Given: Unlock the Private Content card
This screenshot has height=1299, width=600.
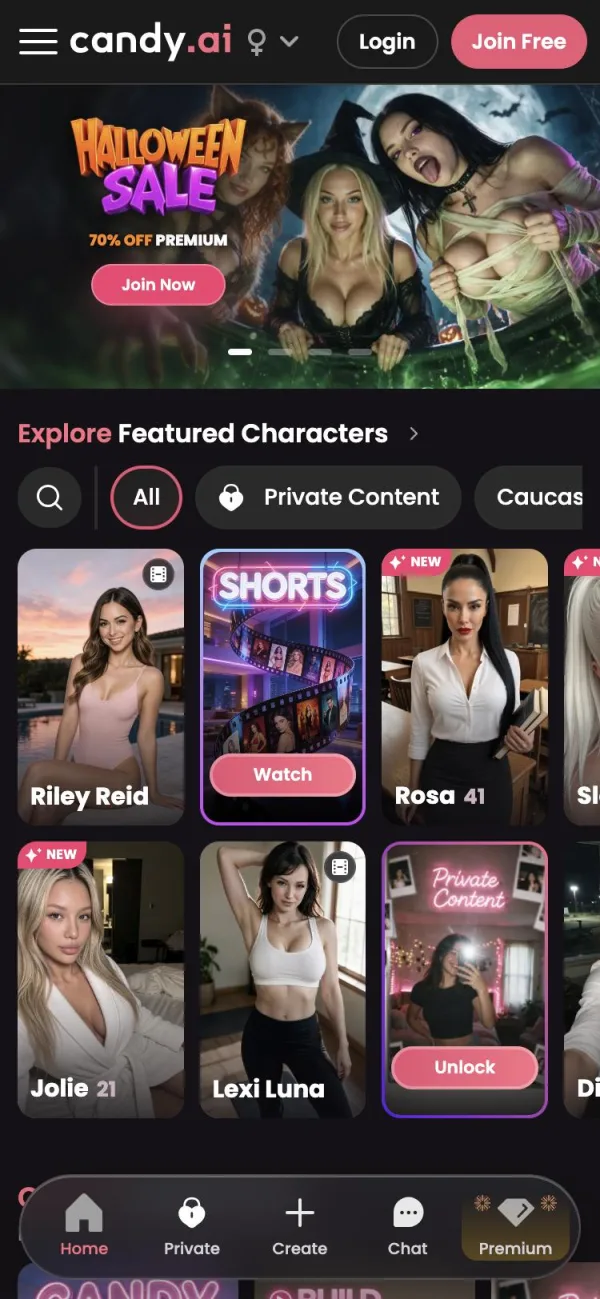Looking at the screenshot, I should click(465, 1067).
